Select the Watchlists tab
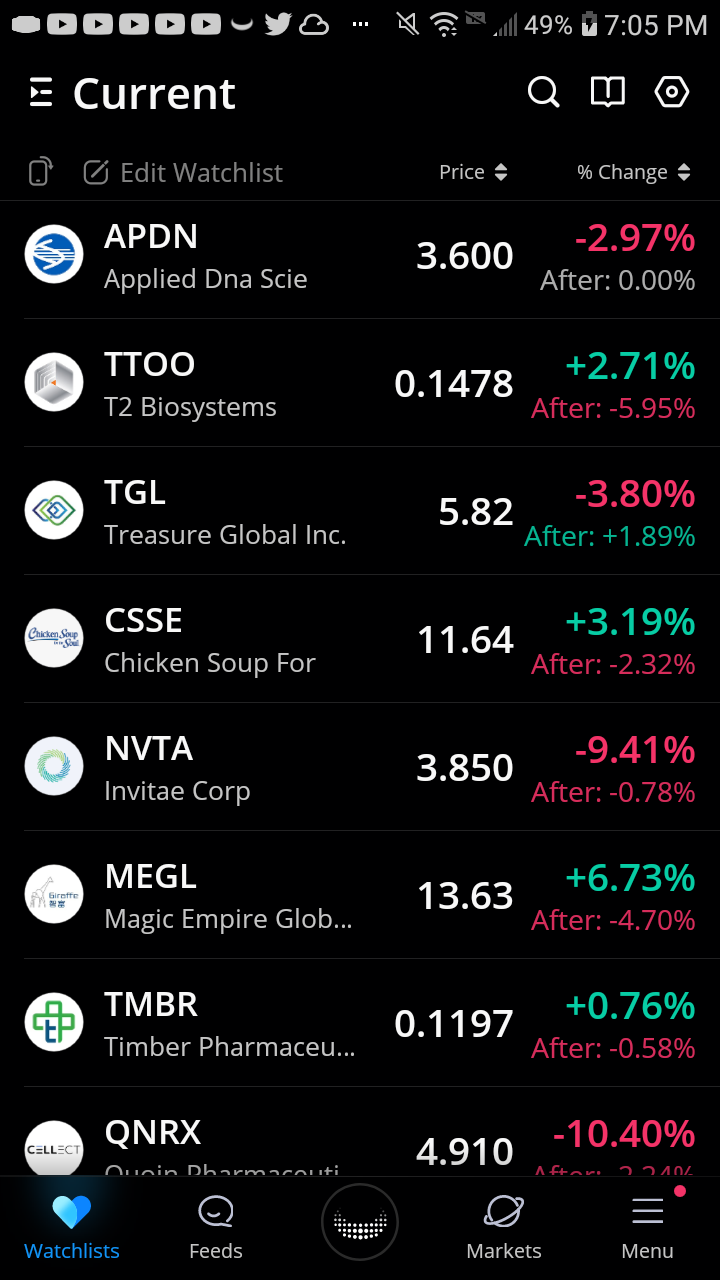 coord(72,1228)
